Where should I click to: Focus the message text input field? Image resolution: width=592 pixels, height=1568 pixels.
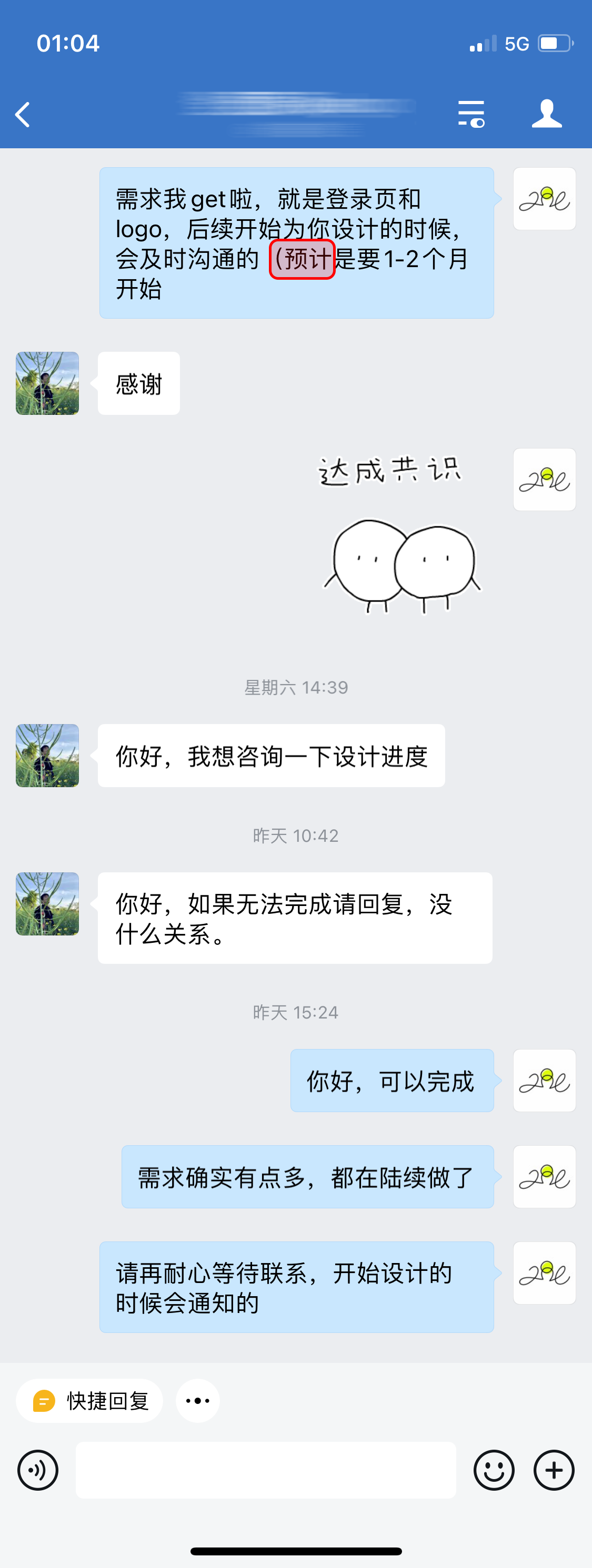click(x=266, y=1470)
